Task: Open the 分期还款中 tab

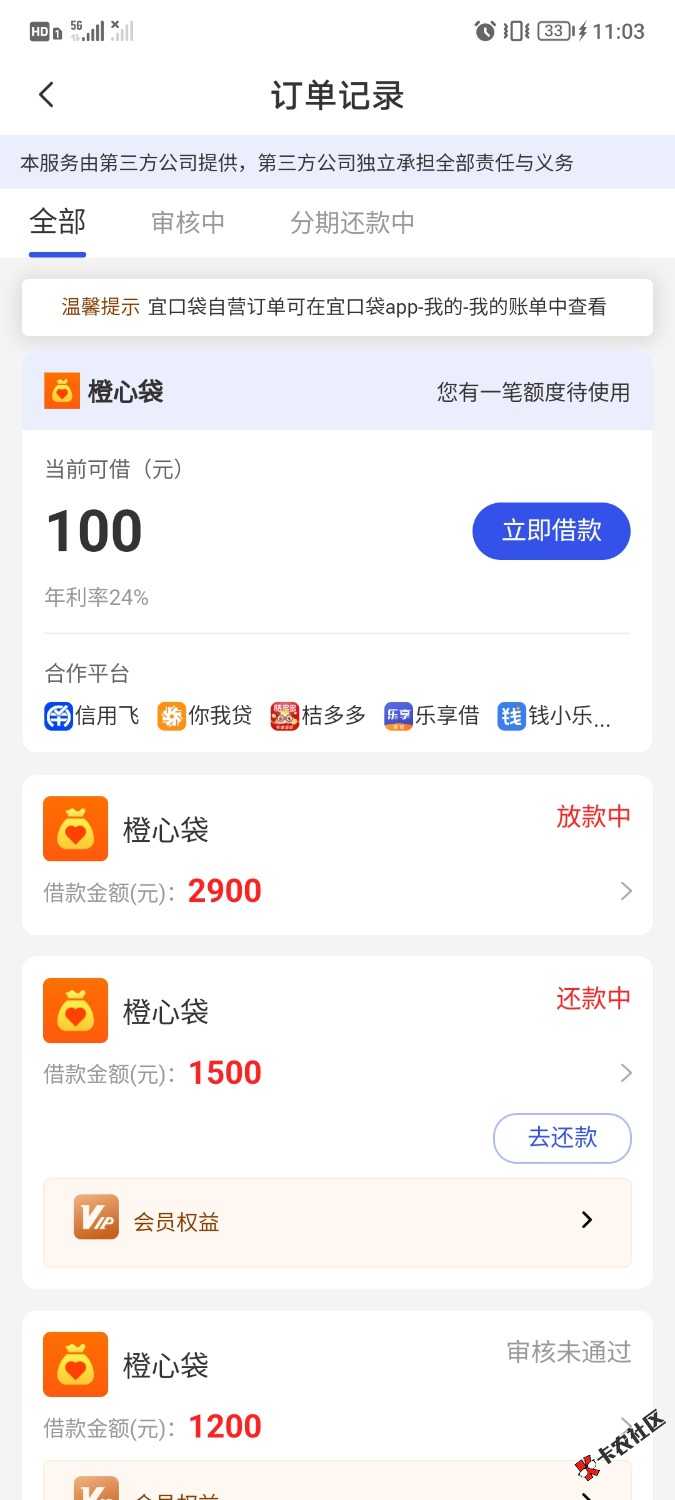Action: (352, 222)
